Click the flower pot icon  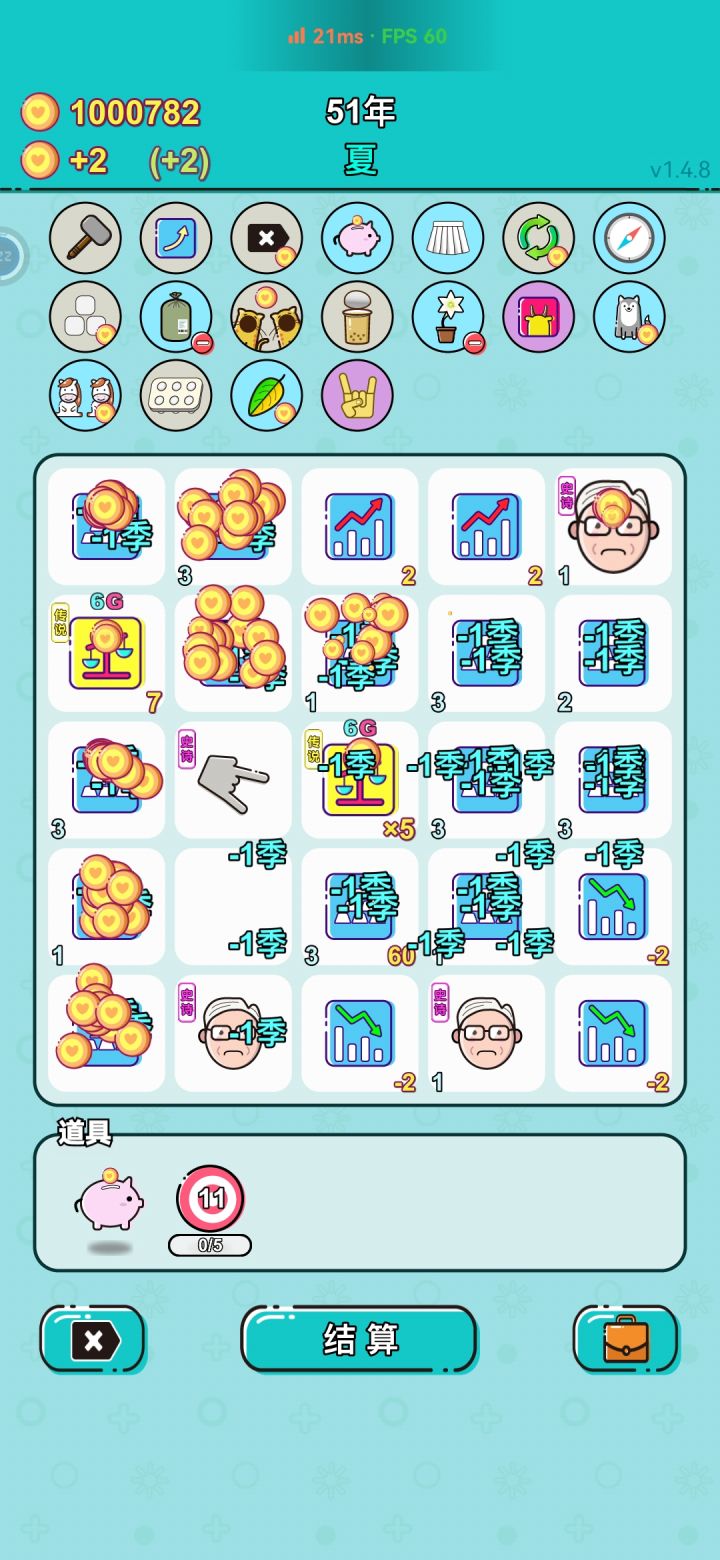click(447, 316)
